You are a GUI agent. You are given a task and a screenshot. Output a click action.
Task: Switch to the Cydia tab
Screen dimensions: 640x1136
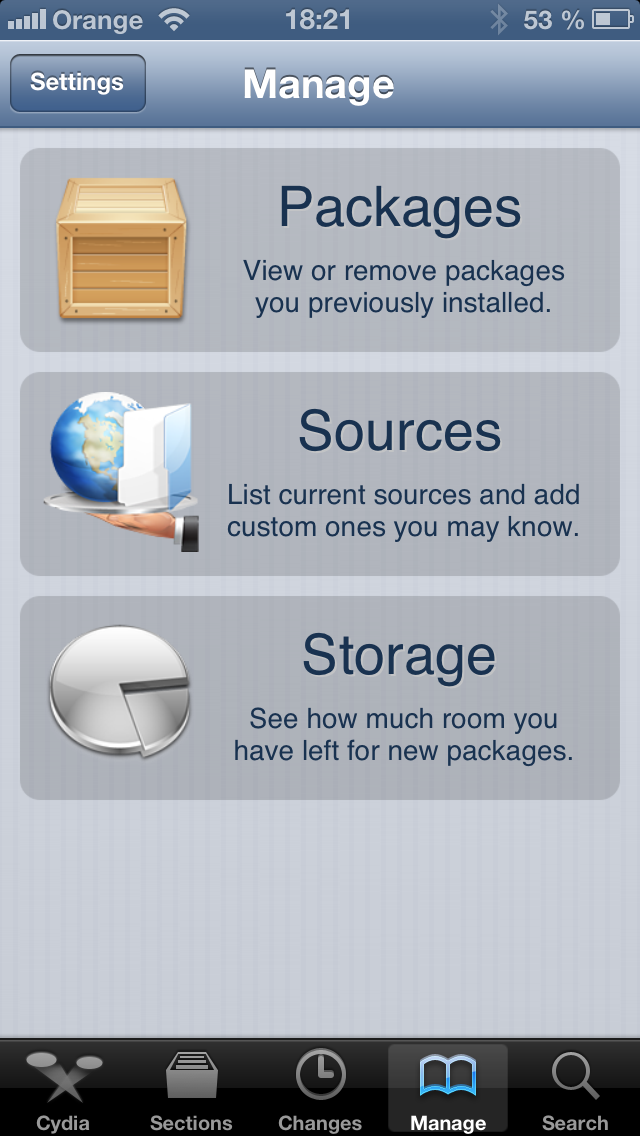(x=63, y=1090)
